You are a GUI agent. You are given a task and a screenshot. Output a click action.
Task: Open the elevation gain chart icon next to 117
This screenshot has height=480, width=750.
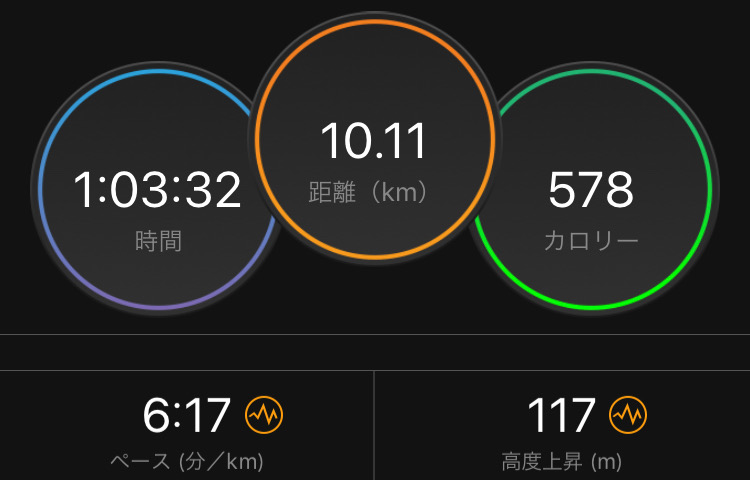pyautogui.click(x=629, y=413)
